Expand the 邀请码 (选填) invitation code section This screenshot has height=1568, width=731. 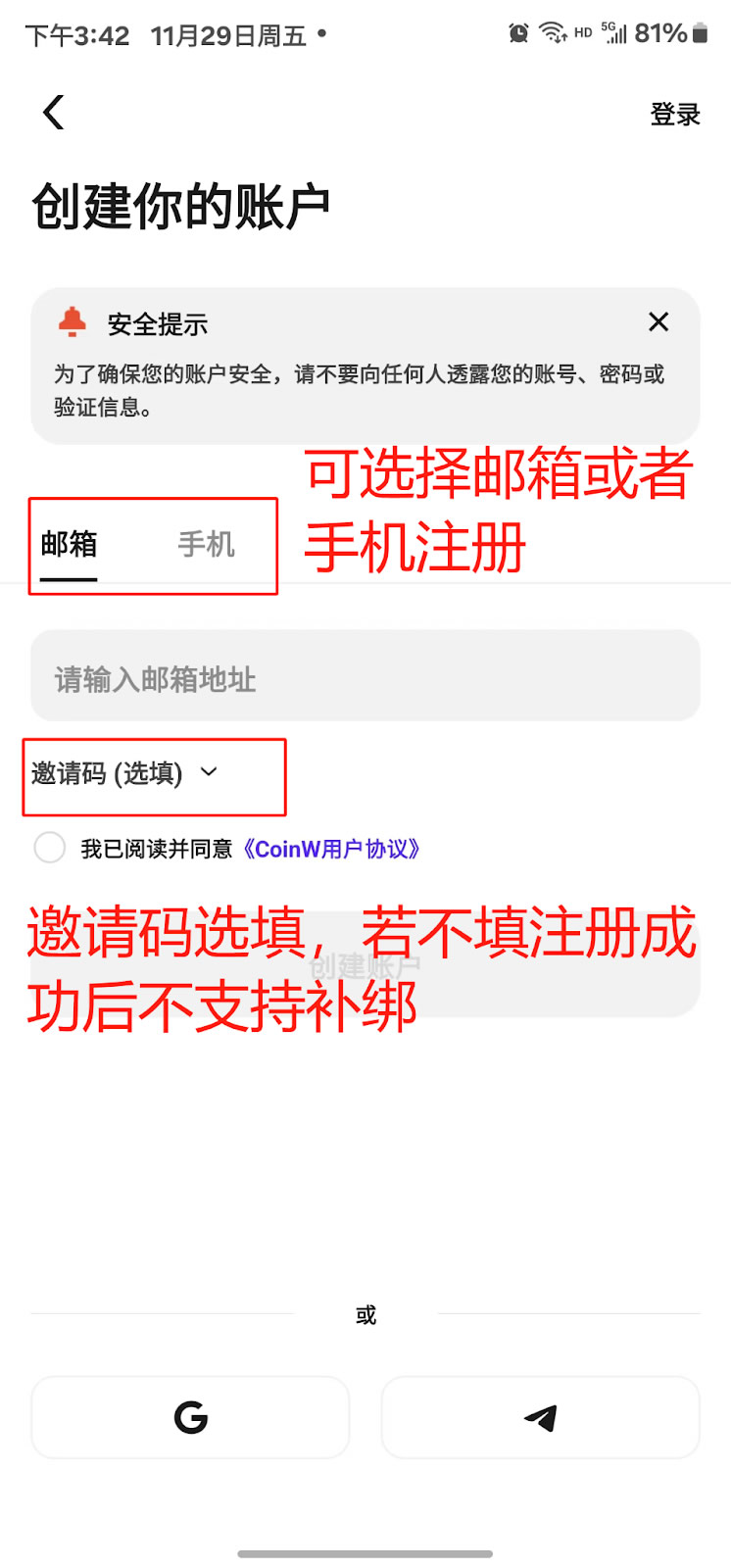point(123,773)
